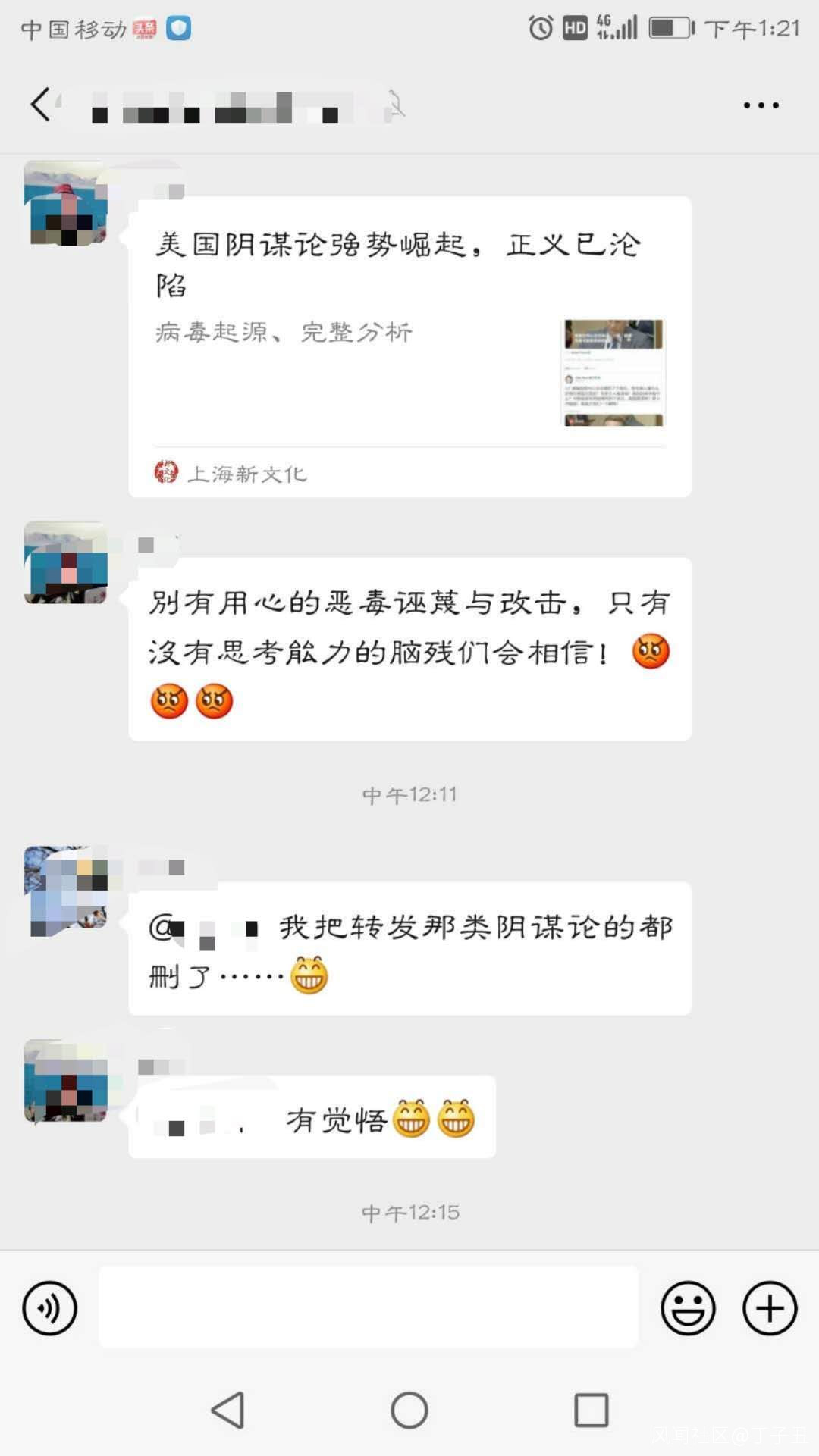The width and height of the screenshot is (819, 1456).
Task: Switch to voice message input
Action: (50, 1308)
